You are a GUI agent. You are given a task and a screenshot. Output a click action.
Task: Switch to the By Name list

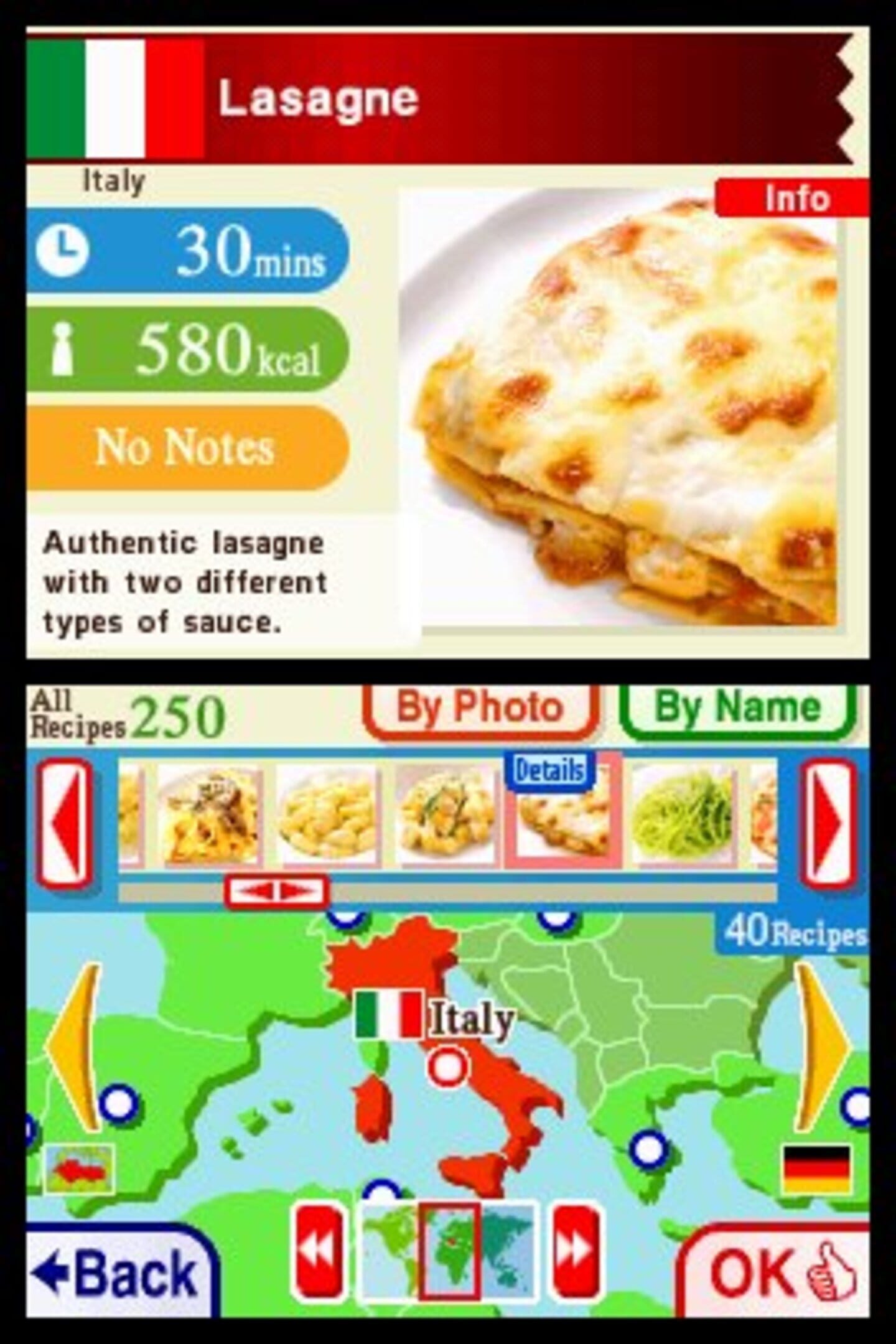(x=738, y=709)
